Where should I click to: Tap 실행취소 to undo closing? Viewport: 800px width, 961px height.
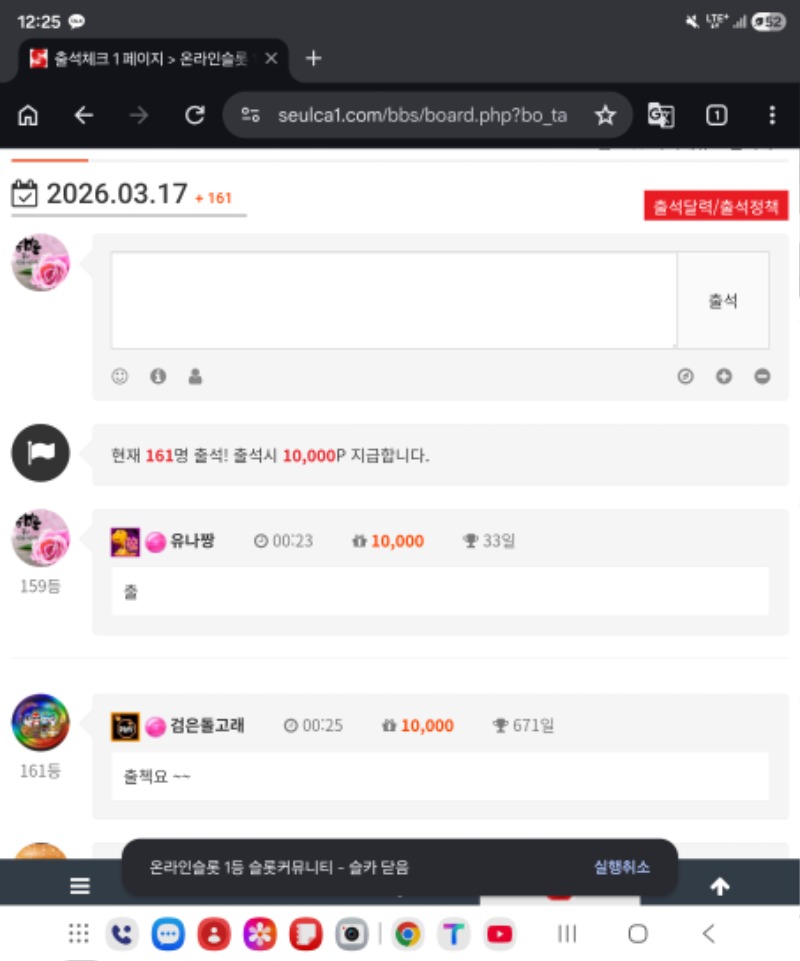pyautogui.click(x=621, y=867)
